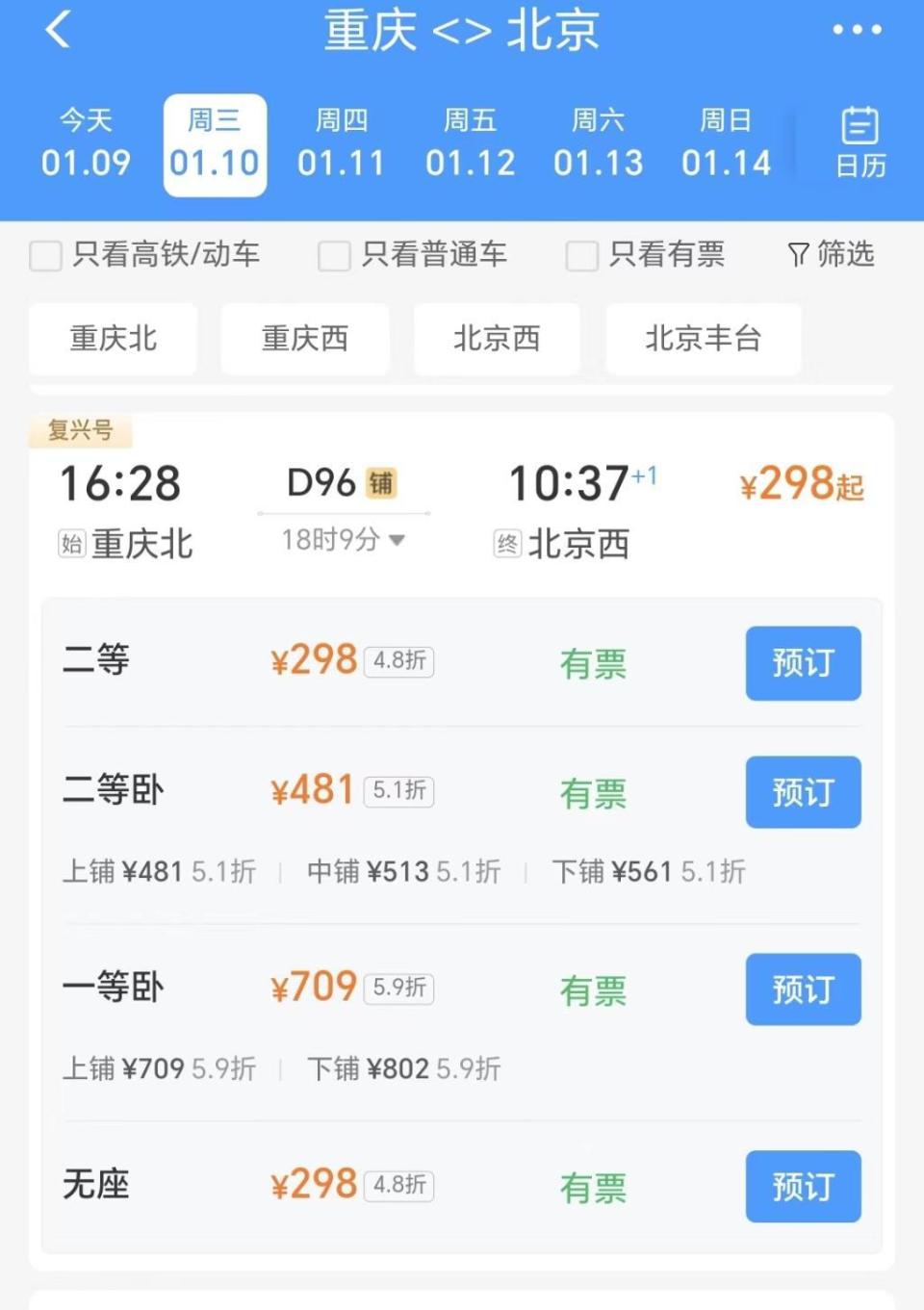Switch to the 周五 01.12 date tab
The height and width of the screenshot is (1310, 924).
pos(470,142)
